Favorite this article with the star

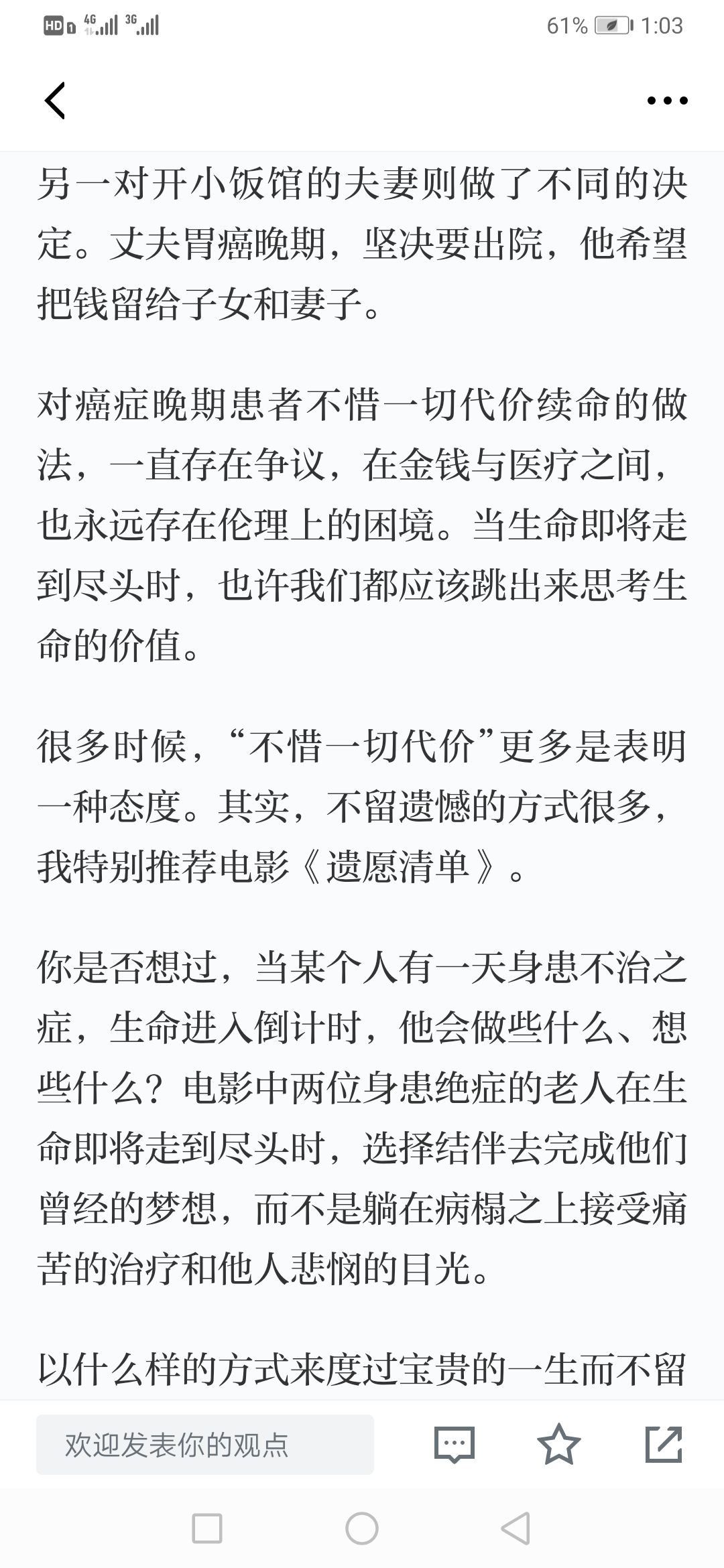tap(559, 1444)
